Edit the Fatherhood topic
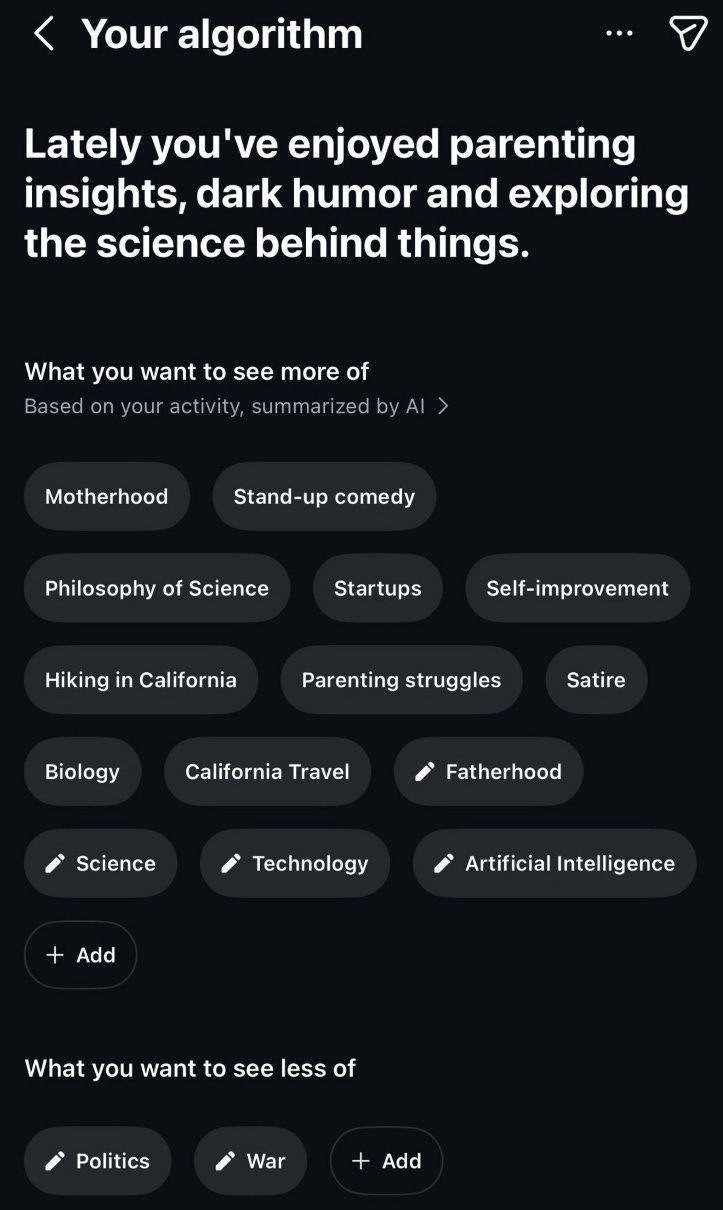Image resolution: width=723 pixels, height=1210 pixels. click(488, 772)
